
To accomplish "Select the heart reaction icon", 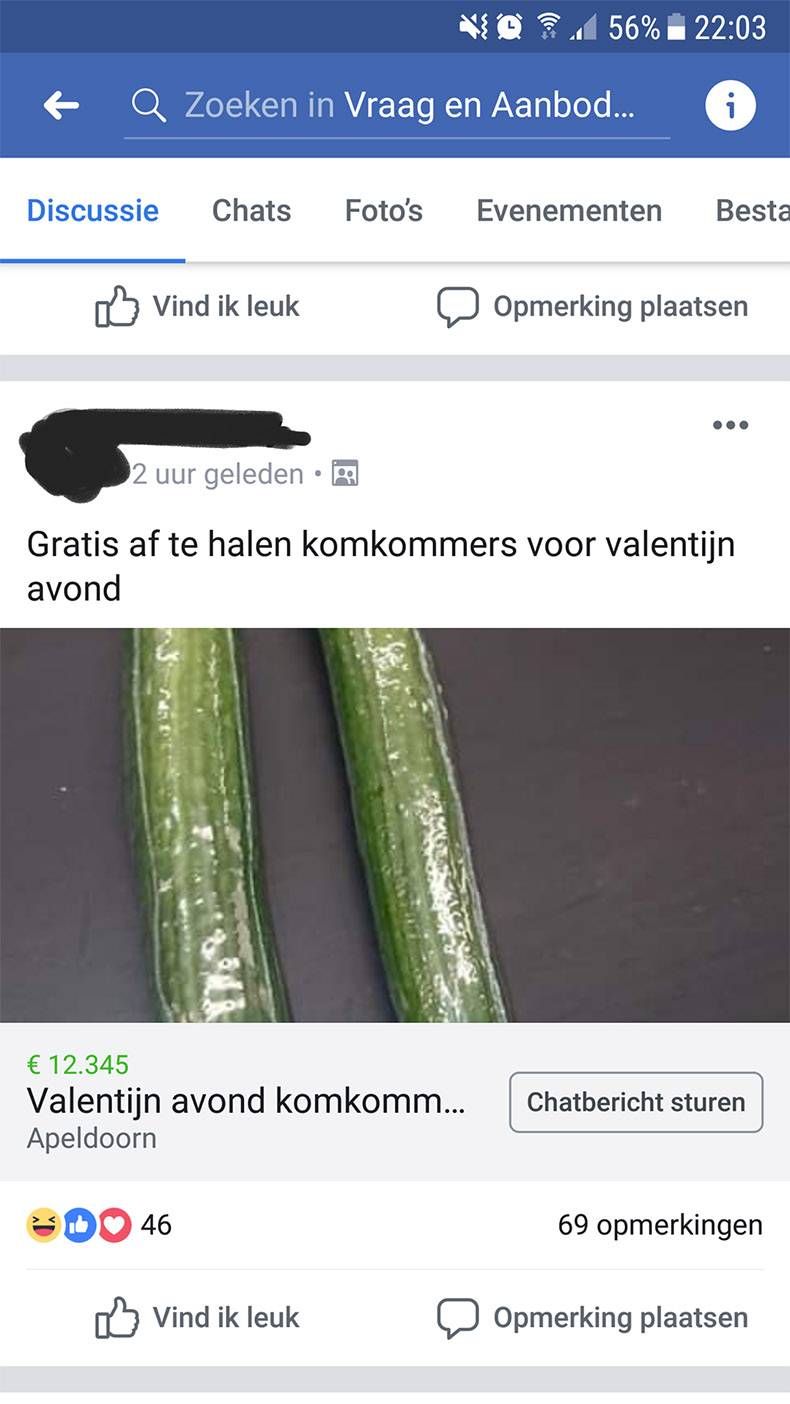I will (x=113, y=1224).
